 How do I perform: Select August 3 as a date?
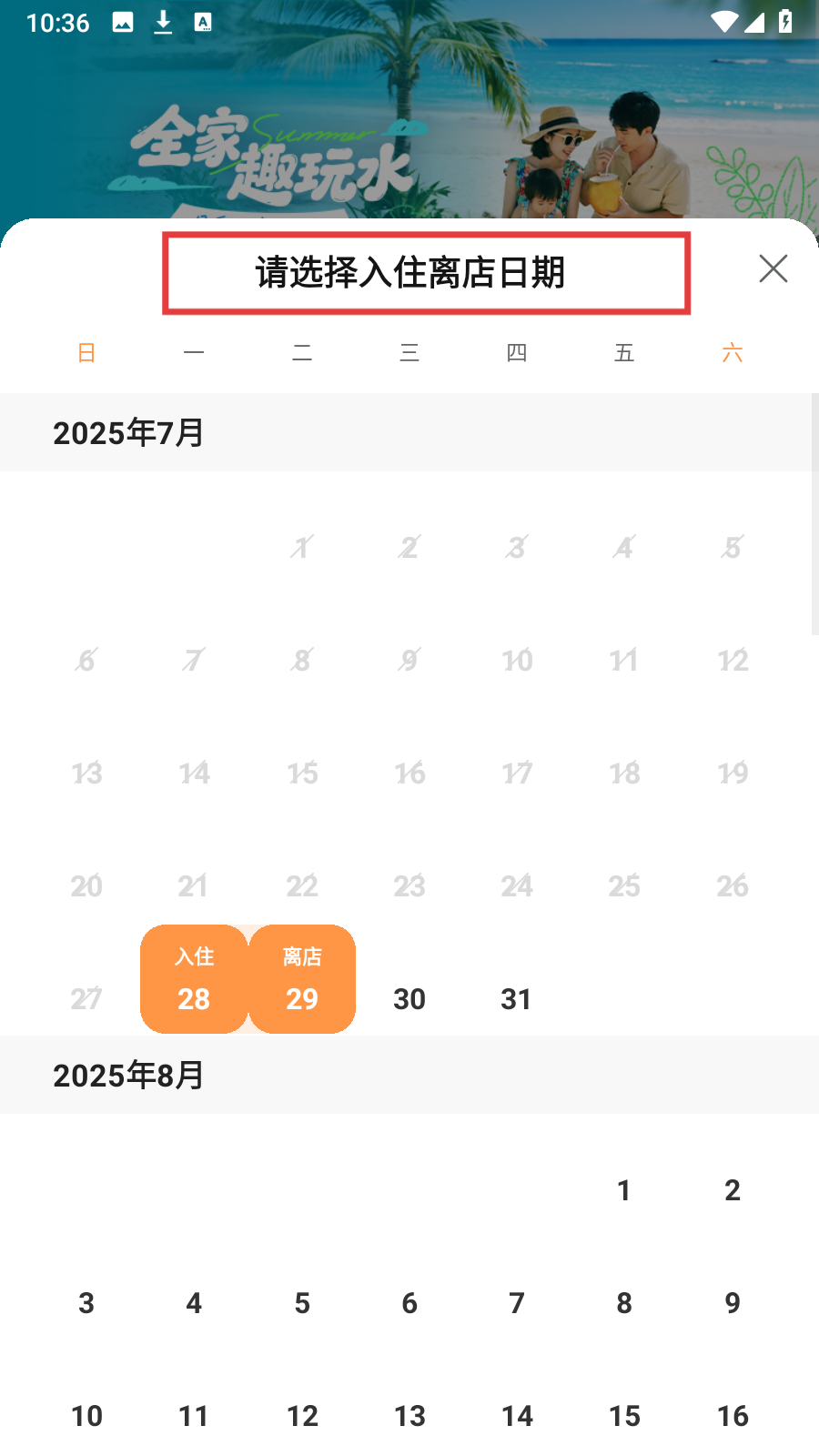(86, 1303)
